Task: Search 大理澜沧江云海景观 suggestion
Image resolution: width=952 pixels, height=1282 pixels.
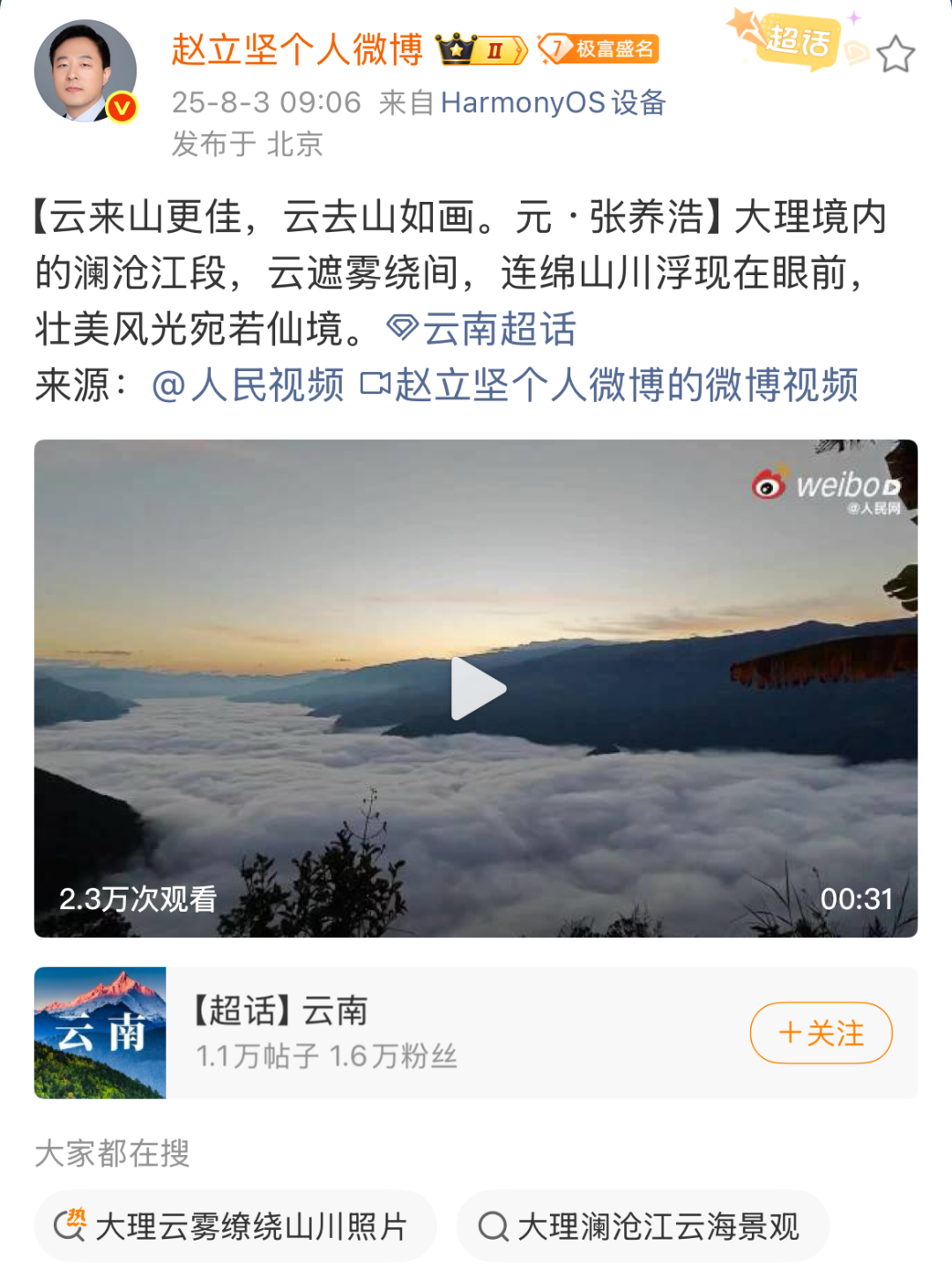Action: (642, 1226)
